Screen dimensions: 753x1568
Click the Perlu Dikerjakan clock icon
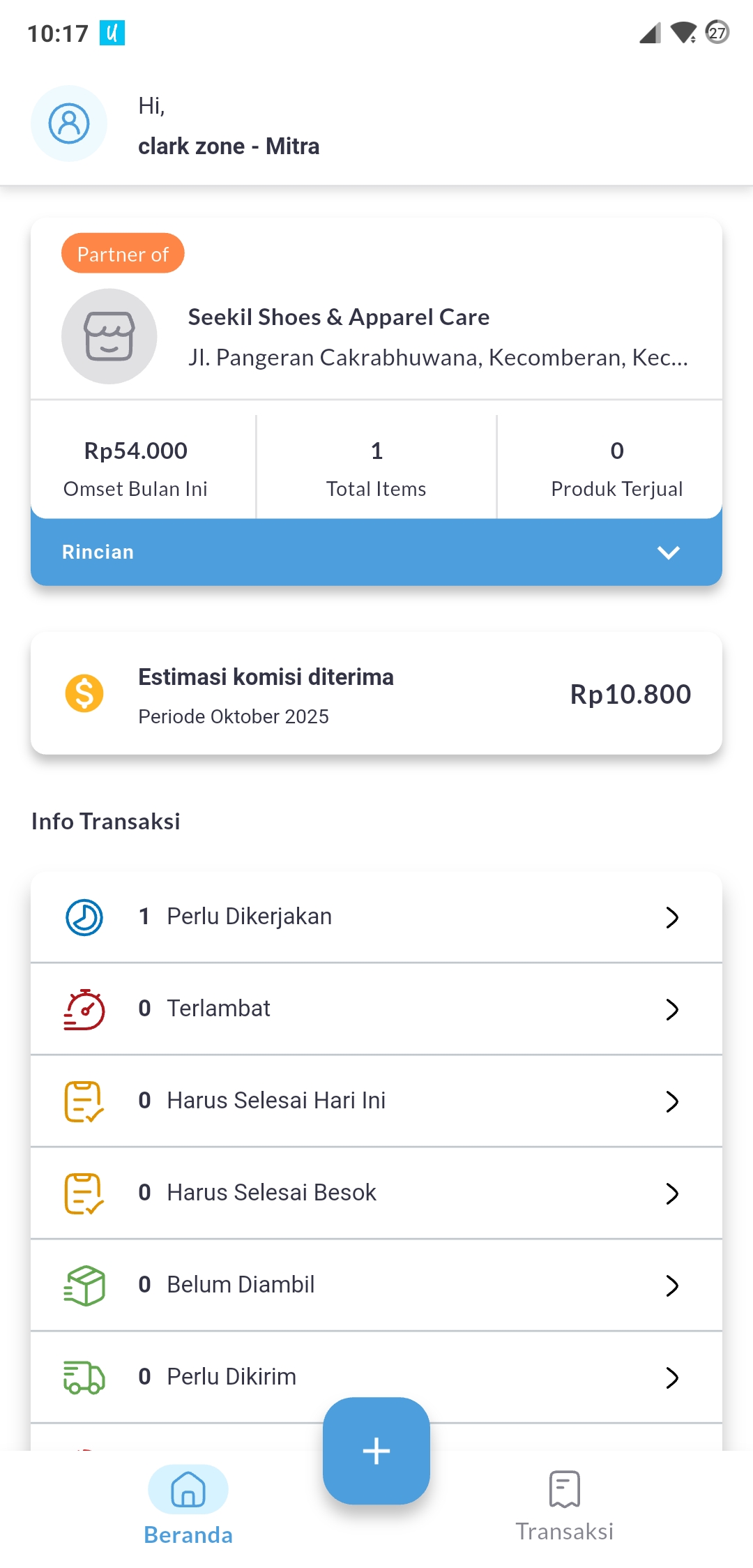coord(83,917)
